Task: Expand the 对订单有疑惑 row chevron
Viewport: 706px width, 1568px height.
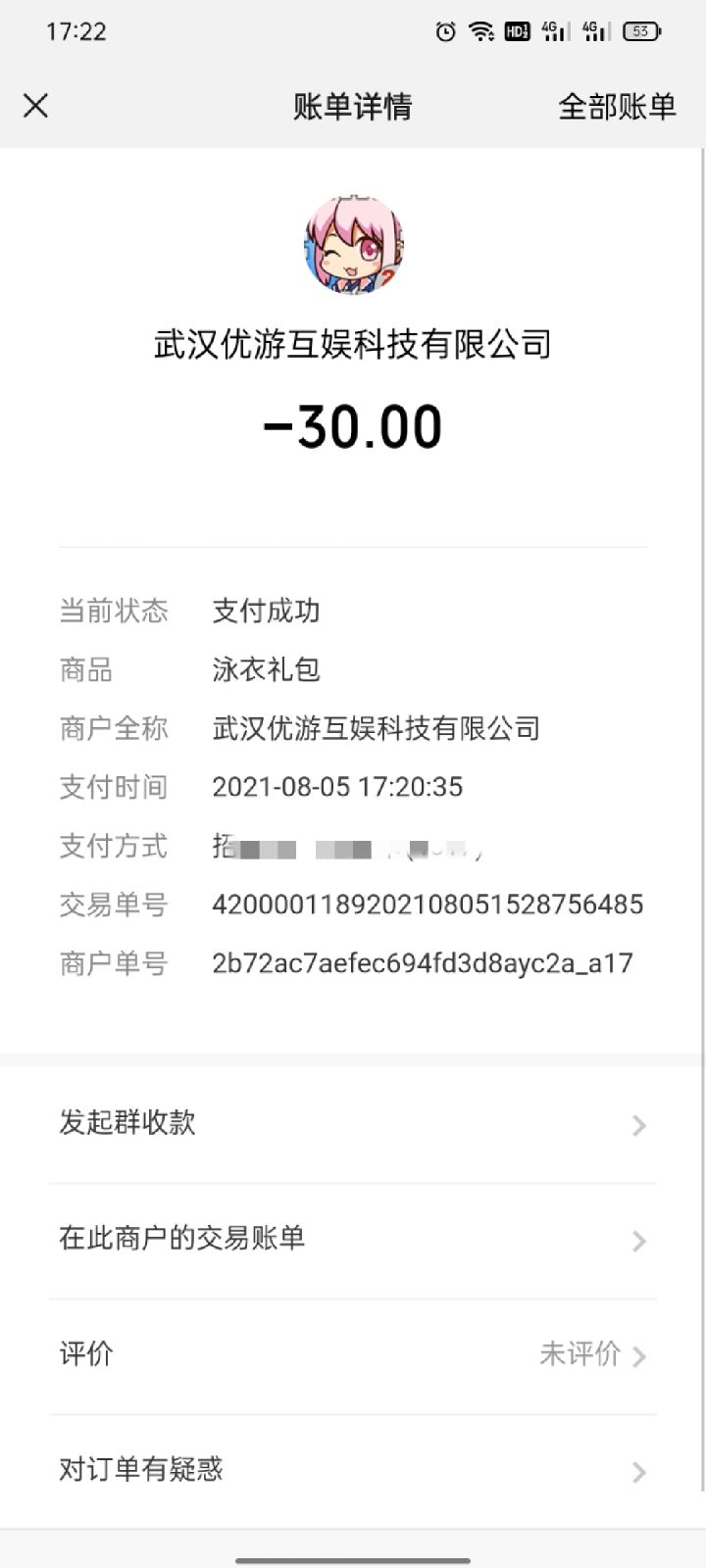Action: (x=639, y=1470)
